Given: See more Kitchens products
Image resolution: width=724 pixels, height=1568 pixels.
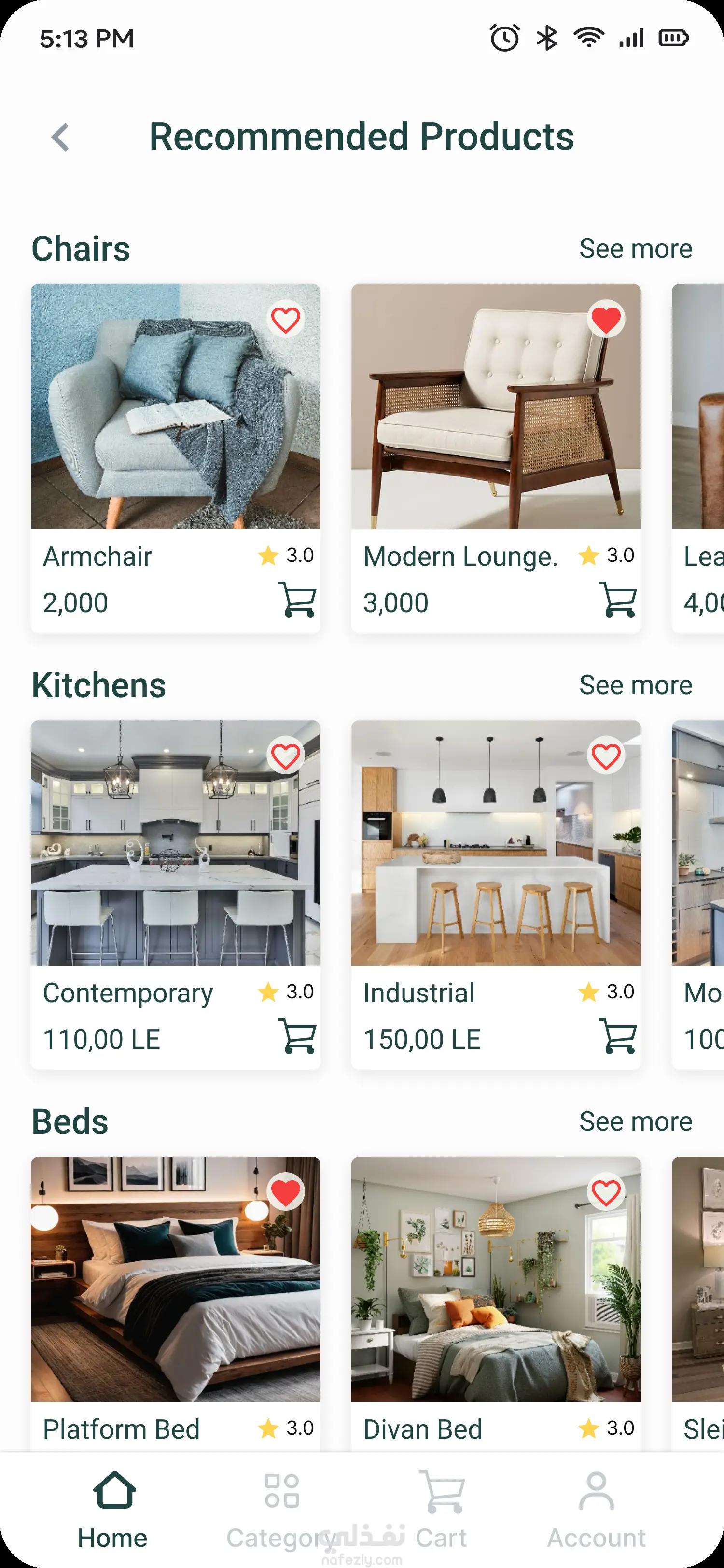Looking at the screenshot, I should pyautogui.click(x=635, y=685).
